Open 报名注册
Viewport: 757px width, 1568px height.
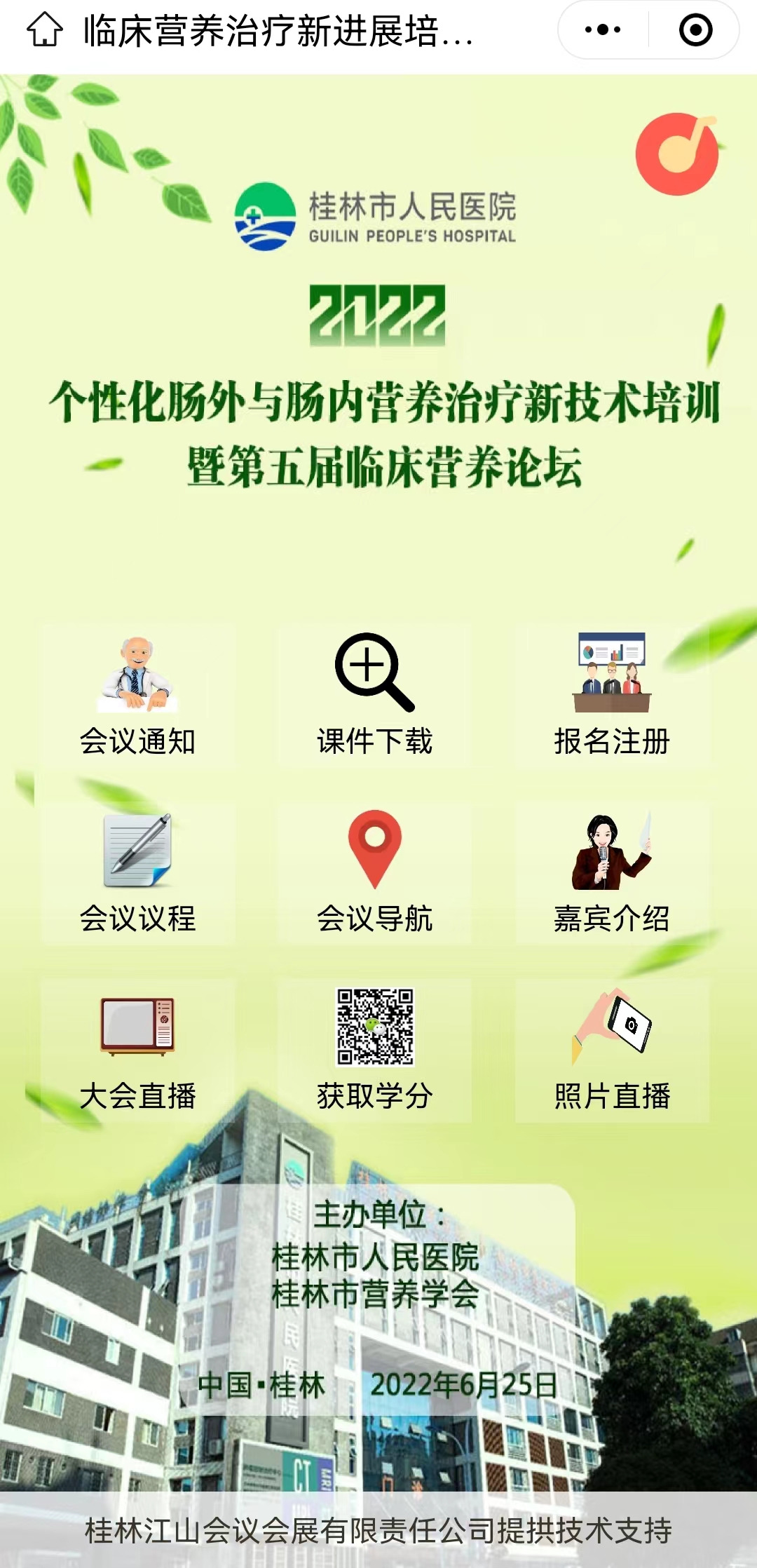pos(612,696)
